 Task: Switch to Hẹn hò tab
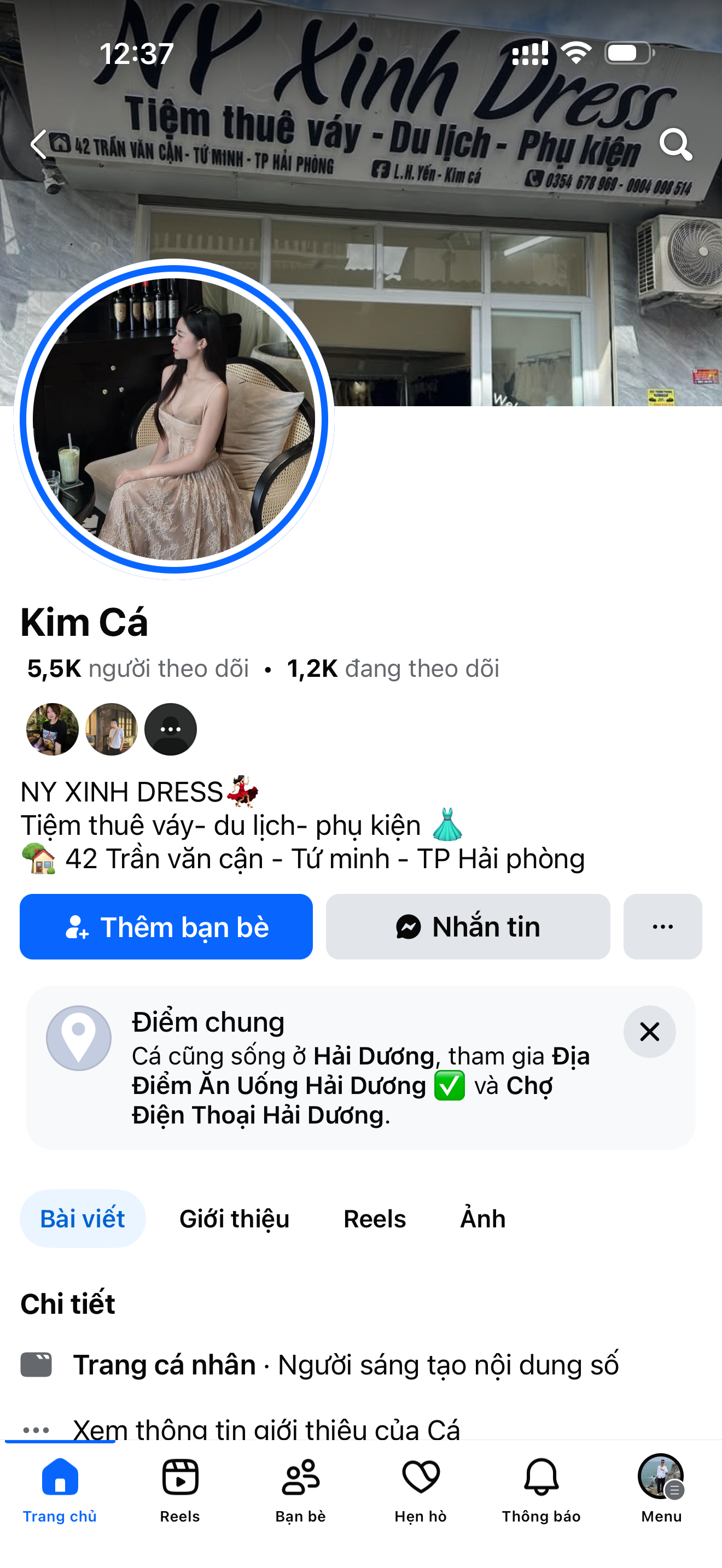(421, 1488)
